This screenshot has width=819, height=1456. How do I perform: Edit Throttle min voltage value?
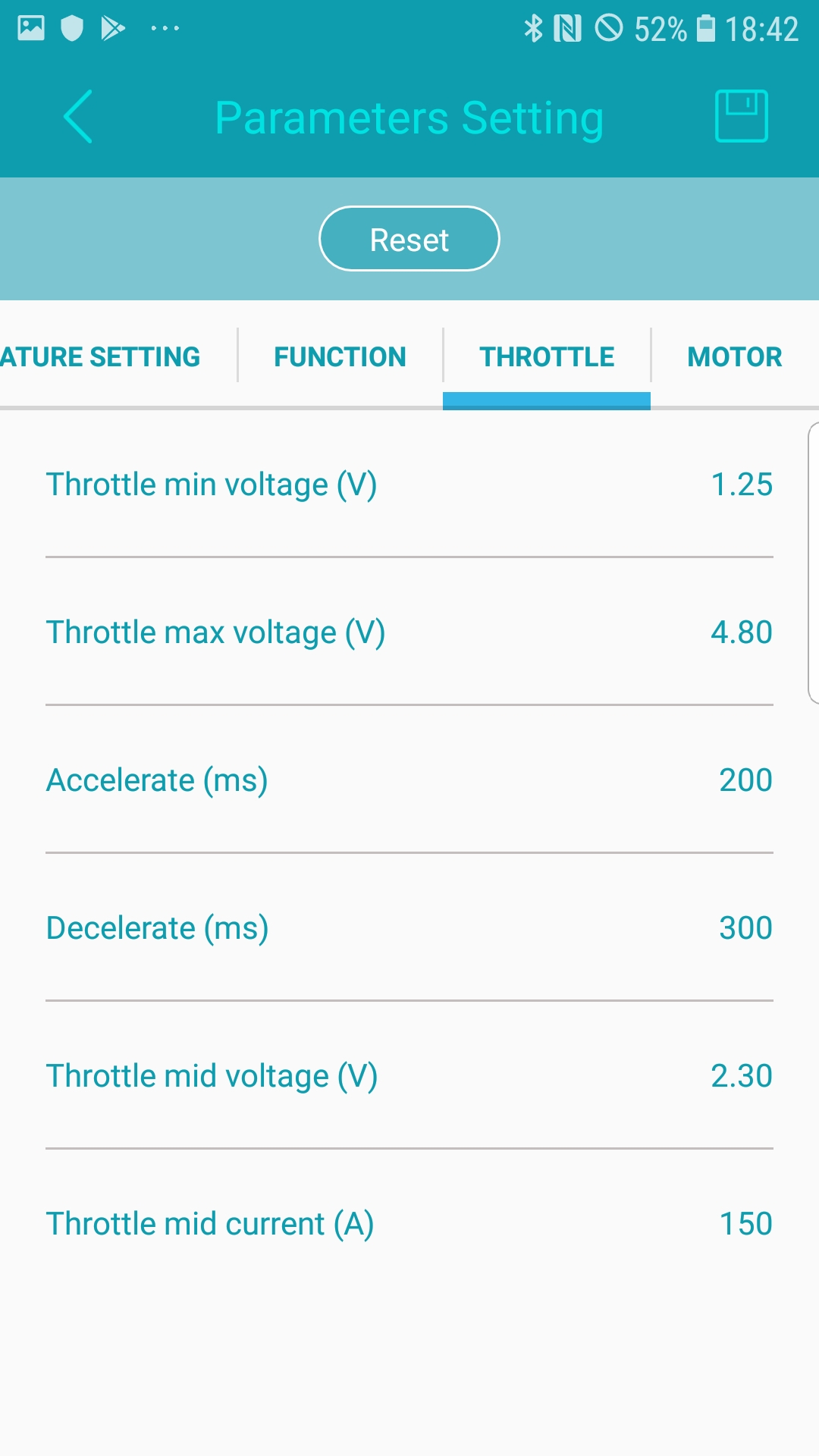[x=741, y=485]
